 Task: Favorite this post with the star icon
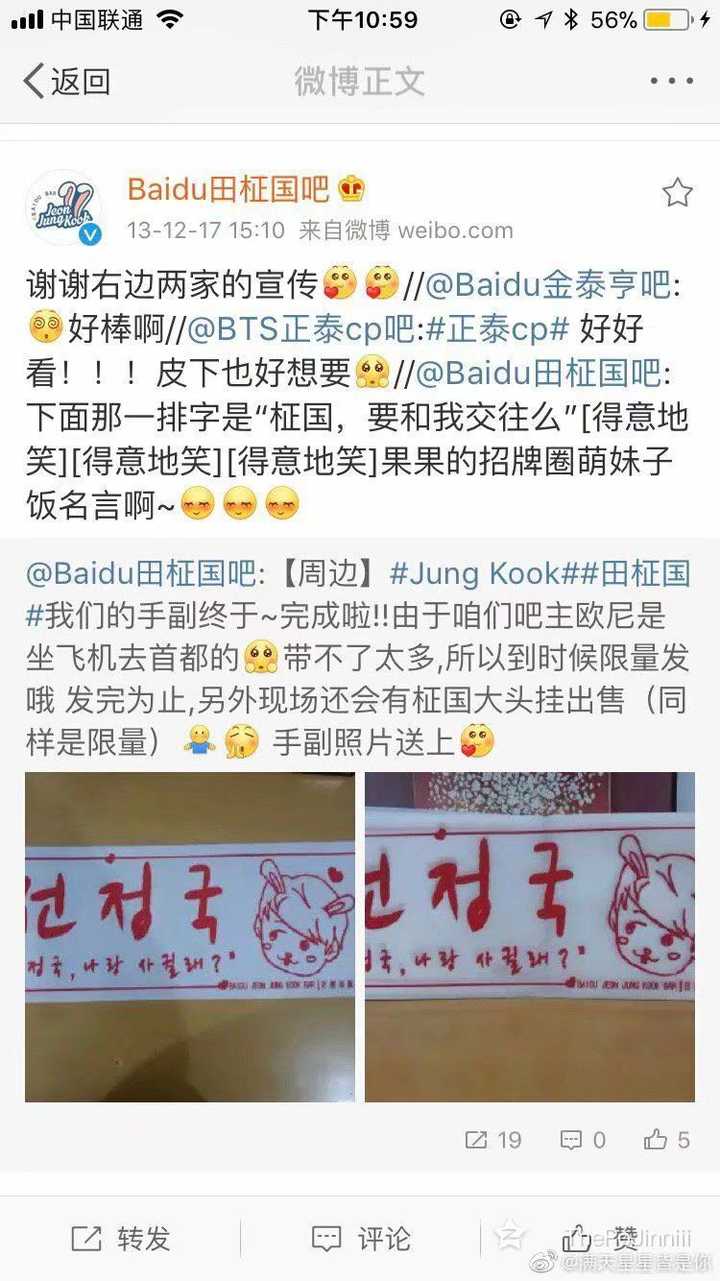click(677, 192)
